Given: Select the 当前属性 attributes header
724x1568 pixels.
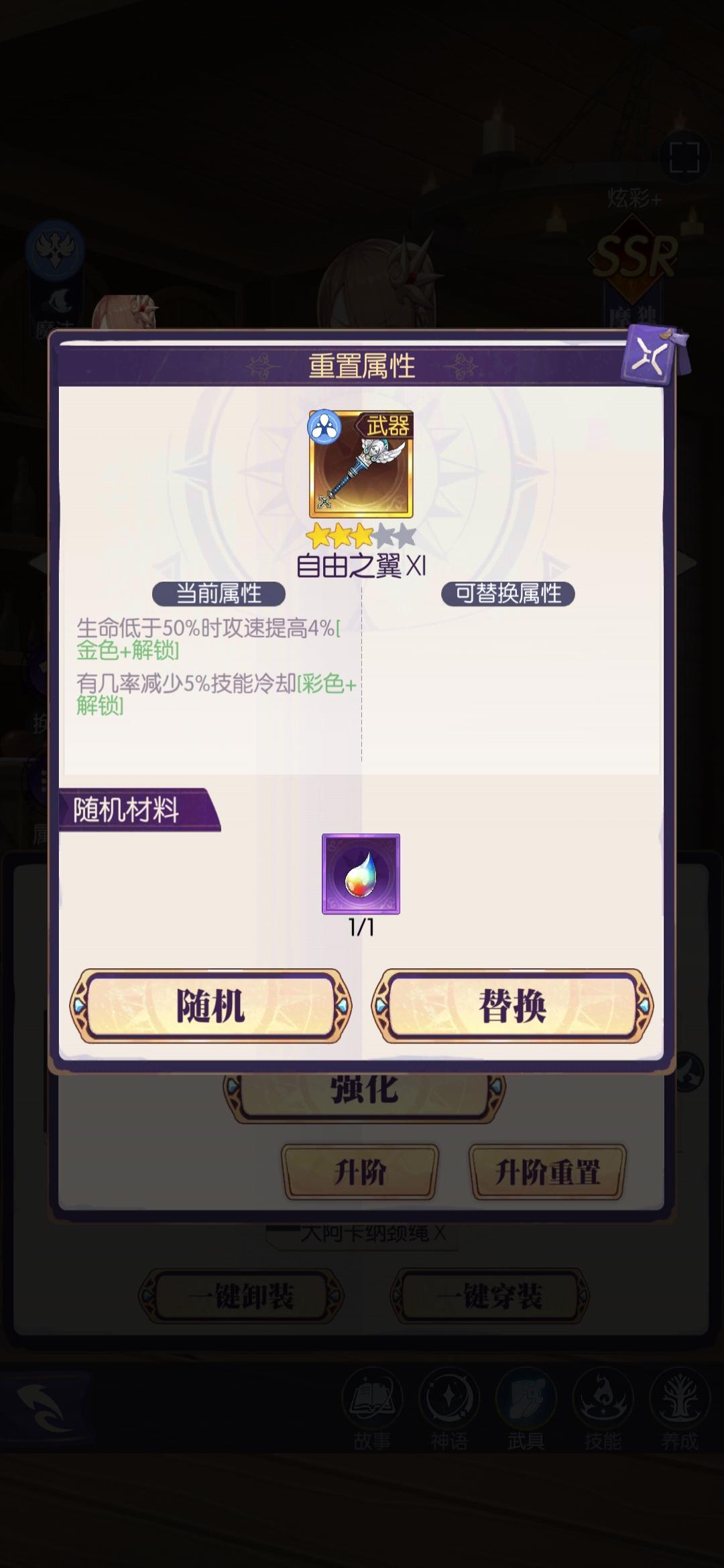Looking at the screenshot, I should coord(218,592).
